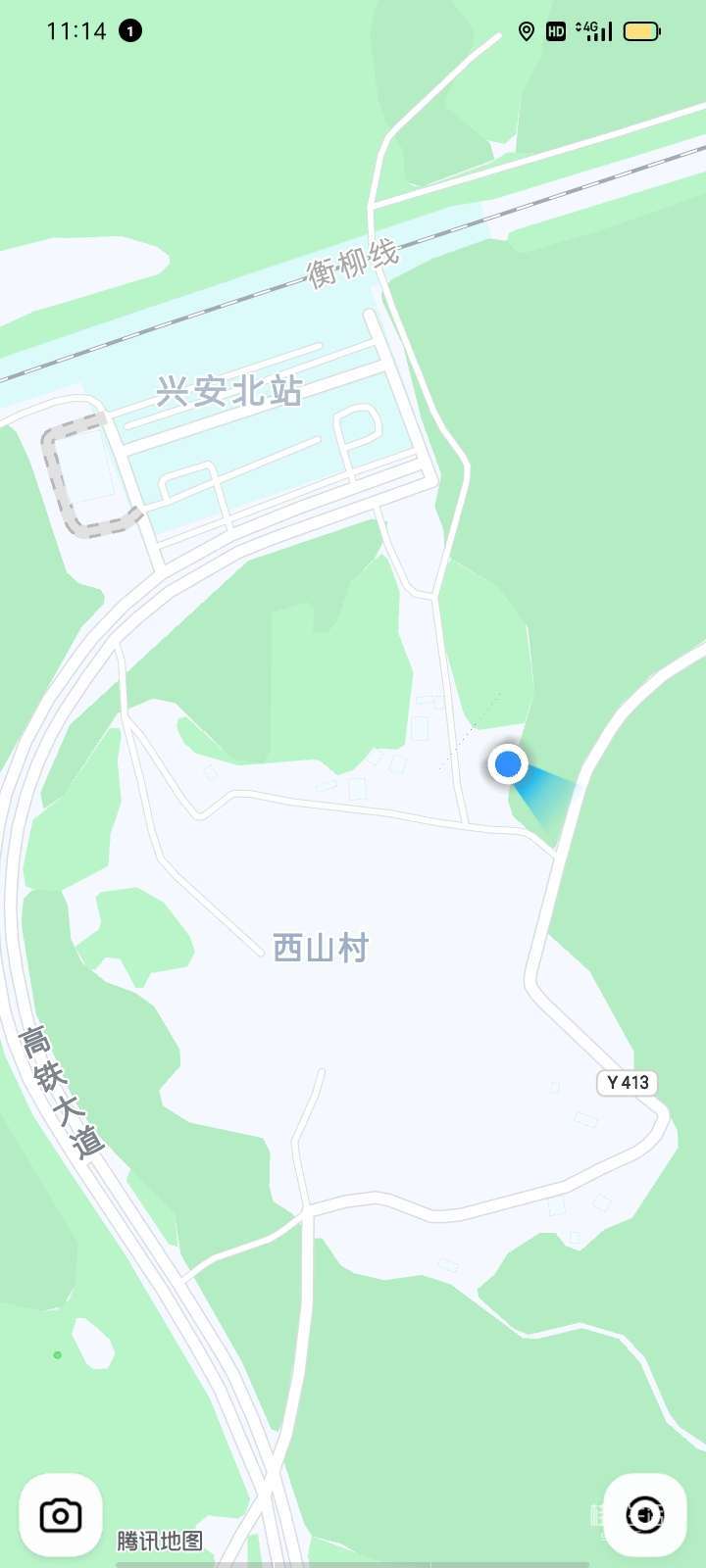The height and width of the screenshot is (1568, 706).
Task: Select 兴安北站 station on the map
Action: click(x=228, y=392)
